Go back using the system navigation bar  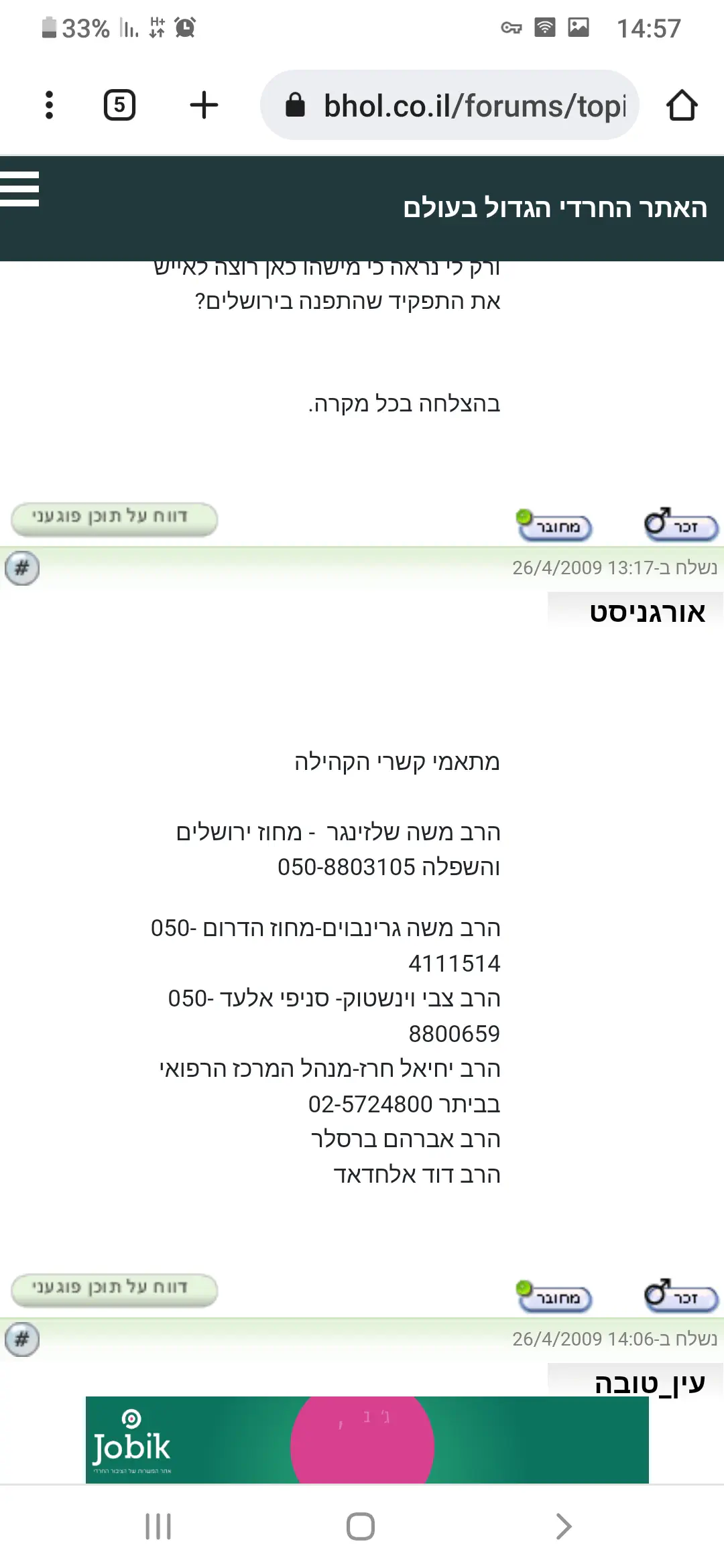click(564, 1526)
